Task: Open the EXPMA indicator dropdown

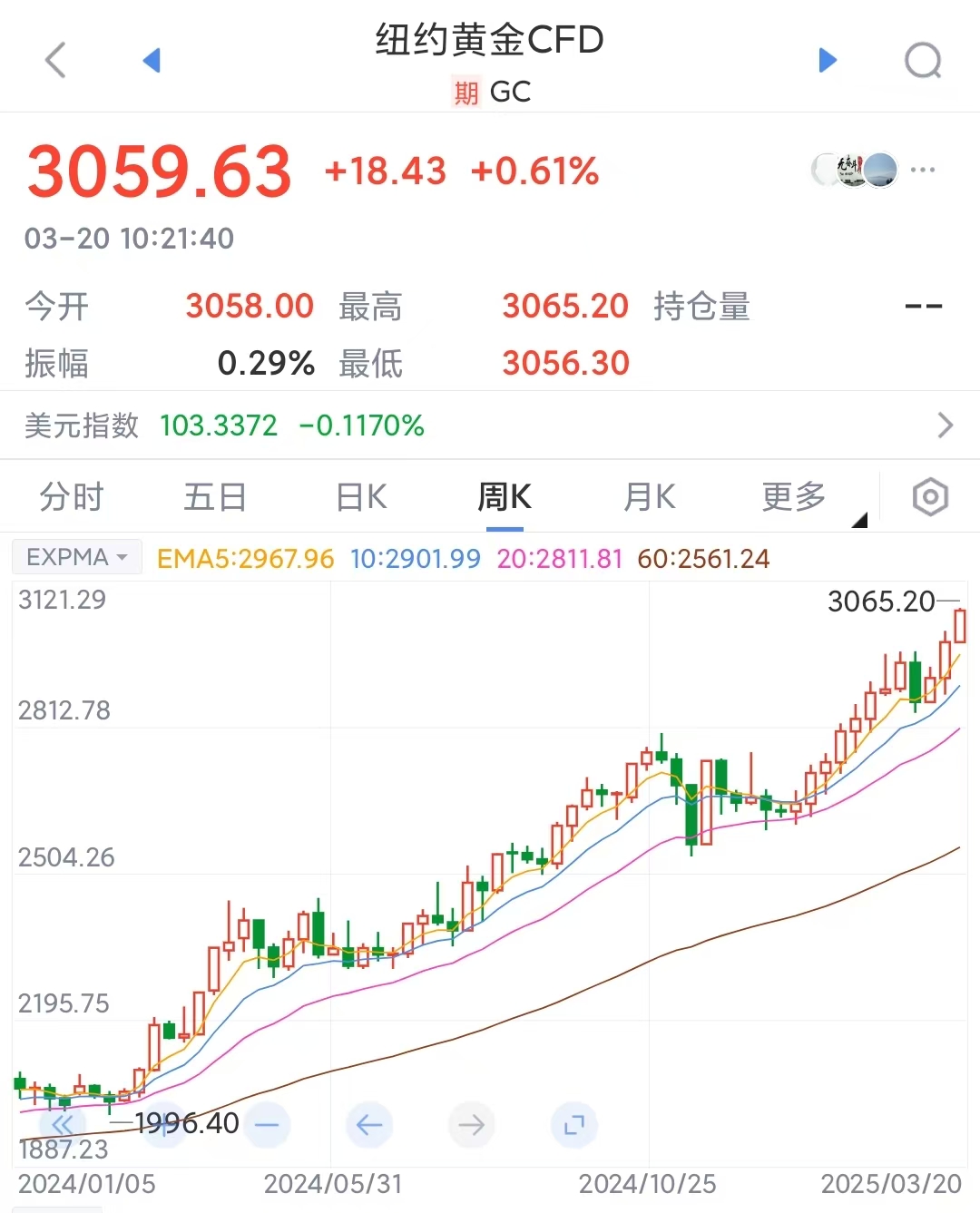Action: point(77,557)
